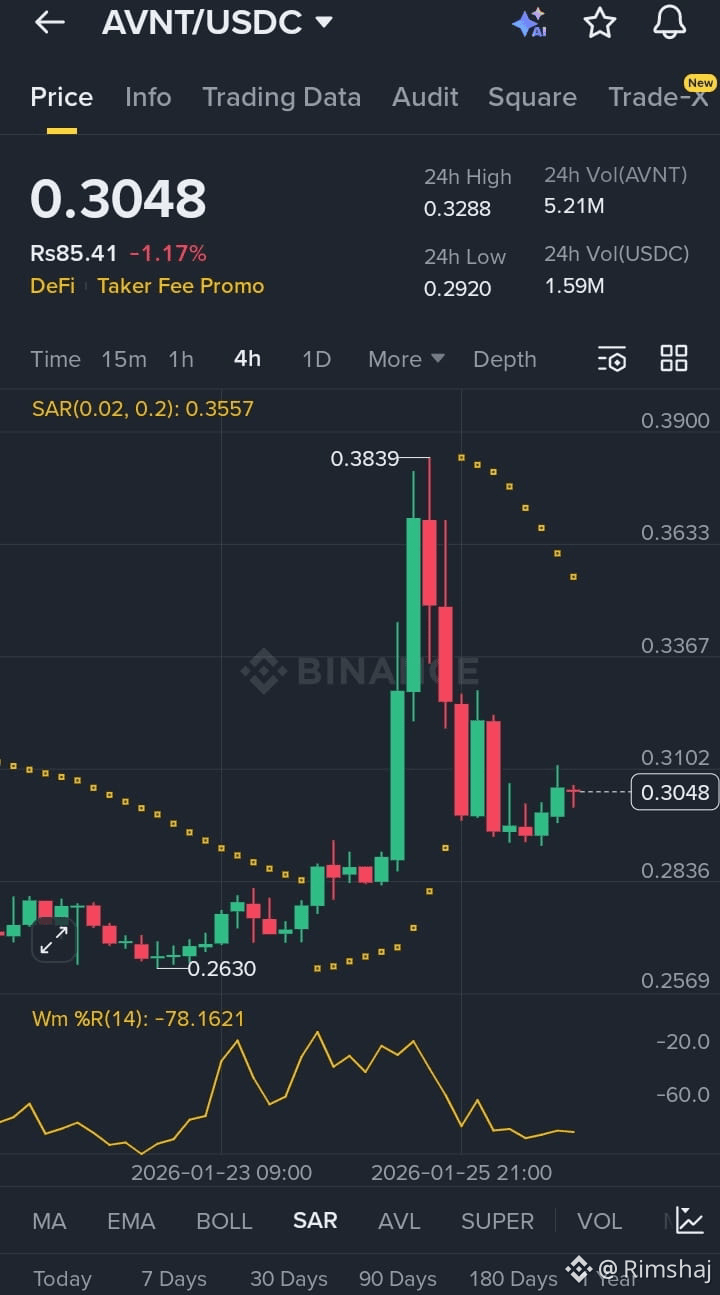
Task: Open the chart layout grid icon
Action: pyautogui.click(x=673, y=357)
